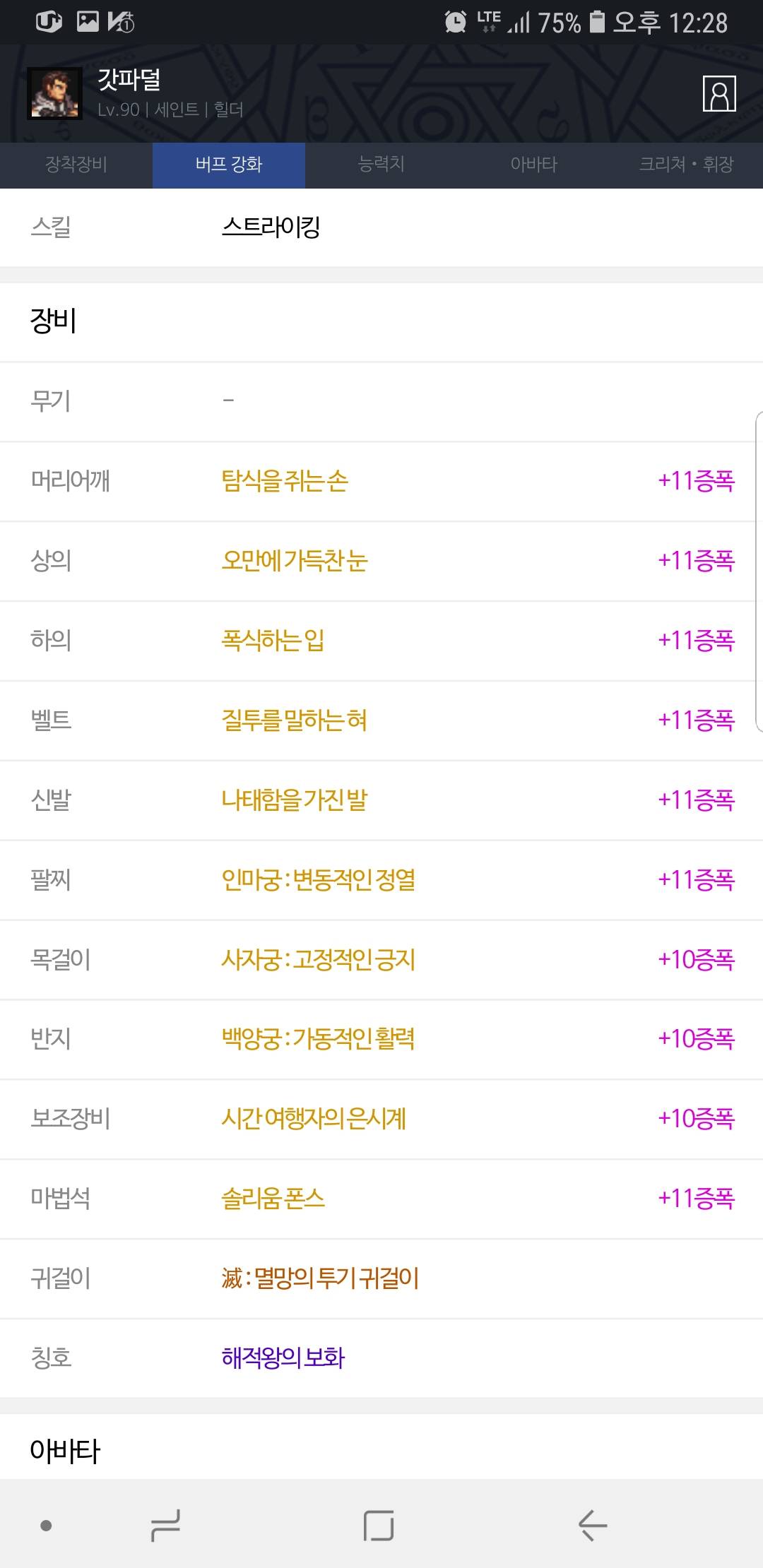The image size is (763, 1568).
Task: Switch to the 능력치 tab
Action: pos(381,165)
